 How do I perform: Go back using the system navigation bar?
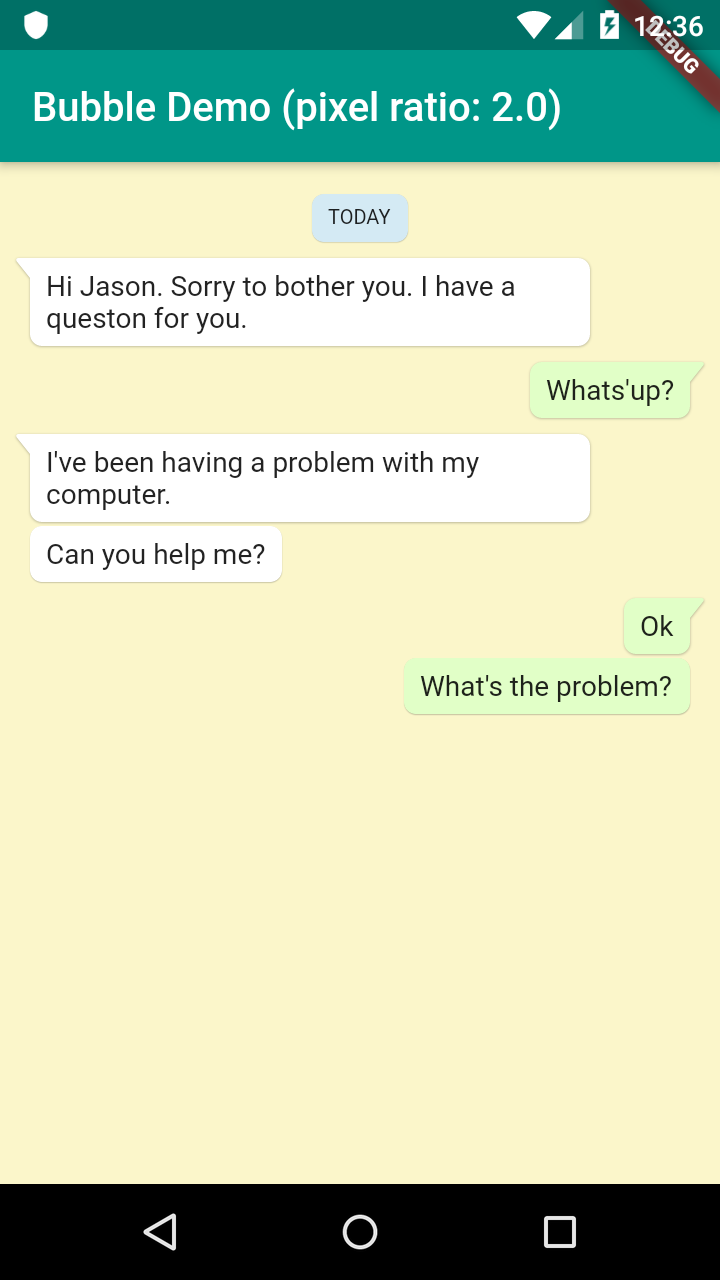[160, 1232]
